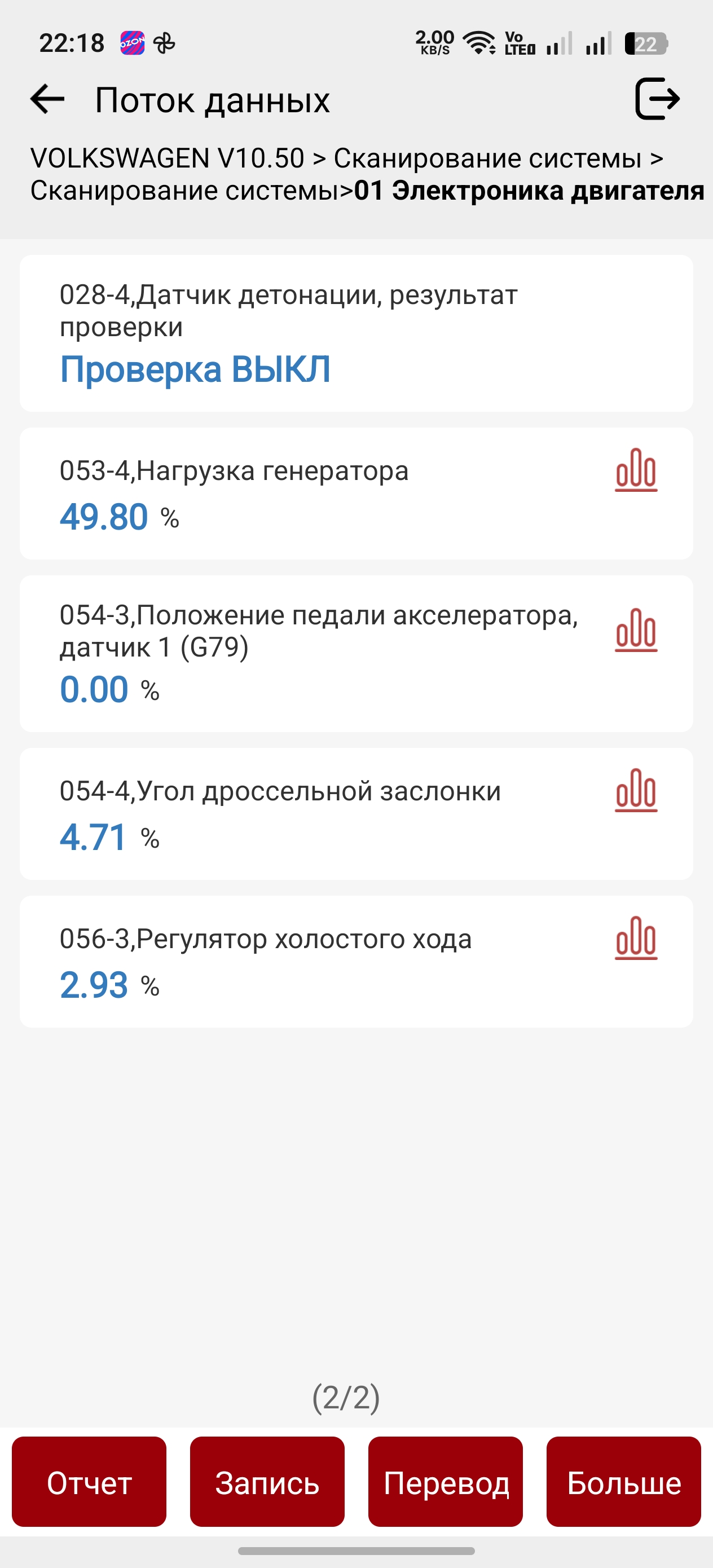
Task: Open graph for Нагрузка генератора
Action: pyautogui.click(x=636, y=469)
